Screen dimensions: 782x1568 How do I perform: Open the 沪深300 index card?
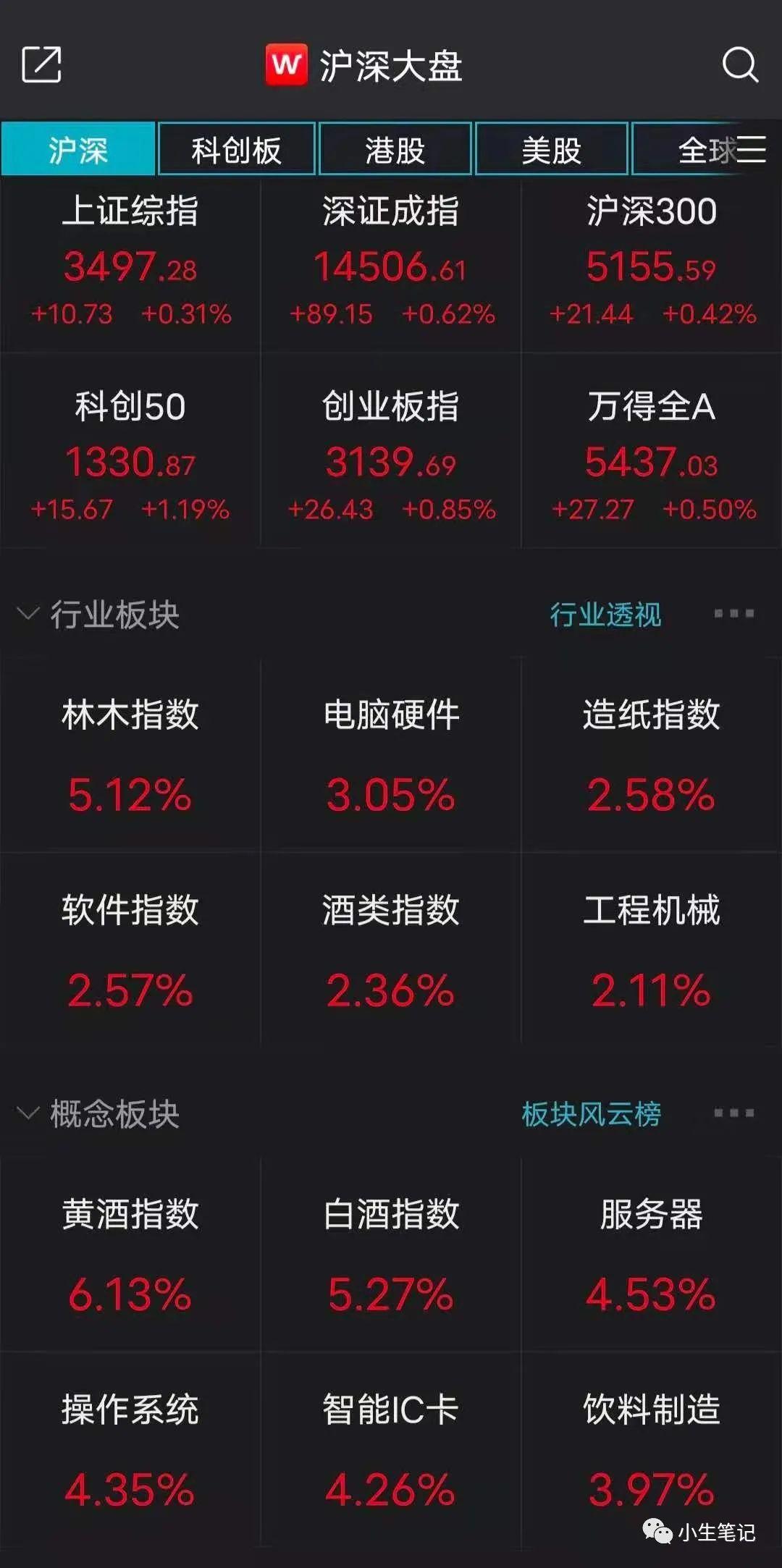[x=652, y=266]
